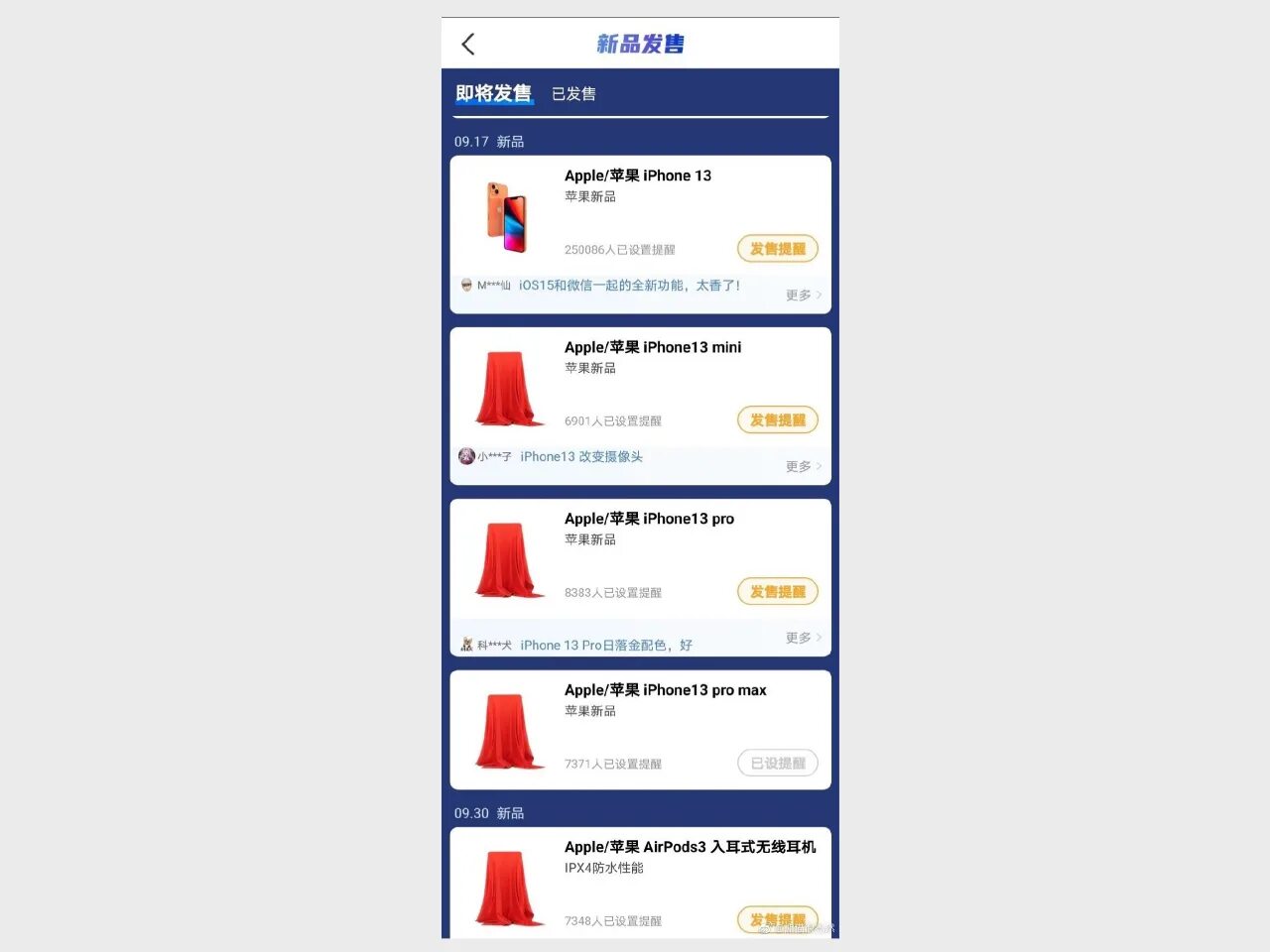Open the AirPods3 入耳式无线耳机 card

690,848
